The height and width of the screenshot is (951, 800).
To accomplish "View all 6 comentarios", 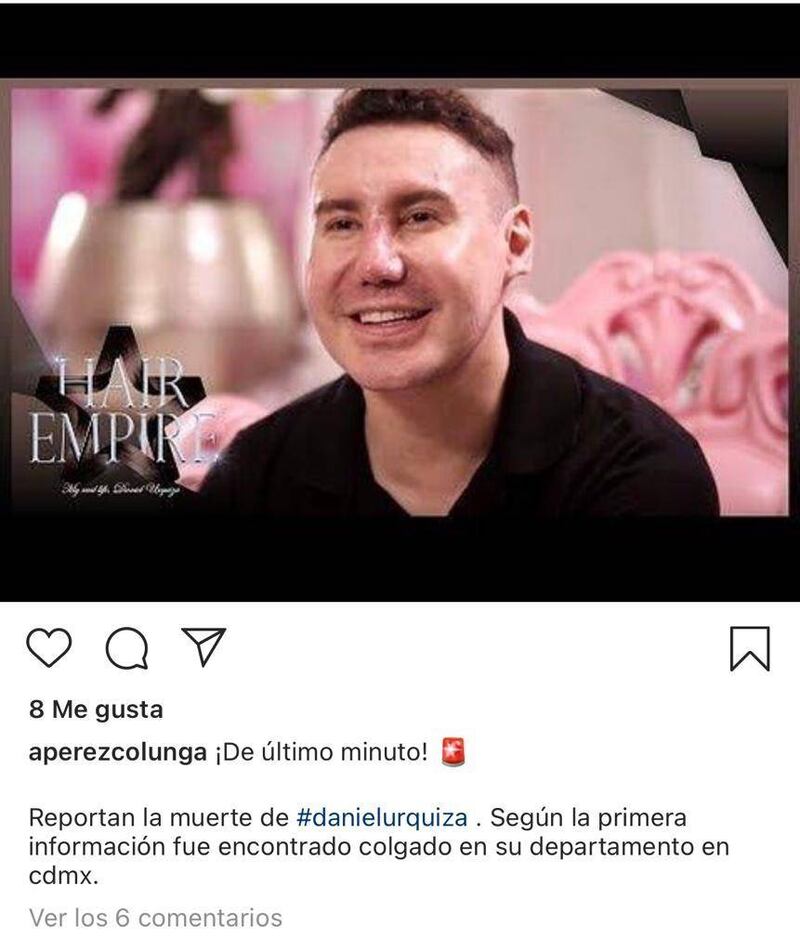I will coord(155,917).
